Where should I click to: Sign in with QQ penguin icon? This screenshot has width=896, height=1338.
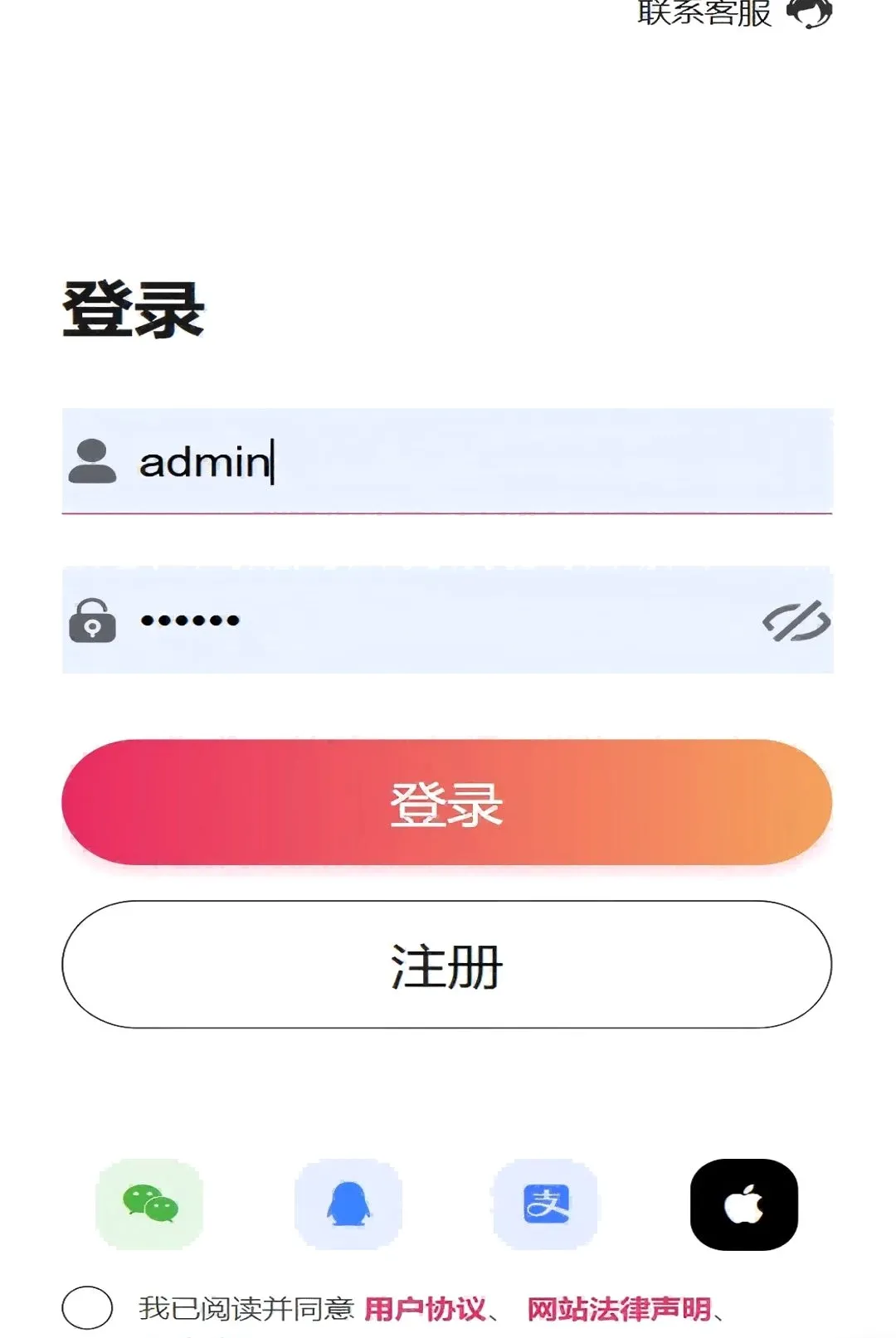point(348,1204)
